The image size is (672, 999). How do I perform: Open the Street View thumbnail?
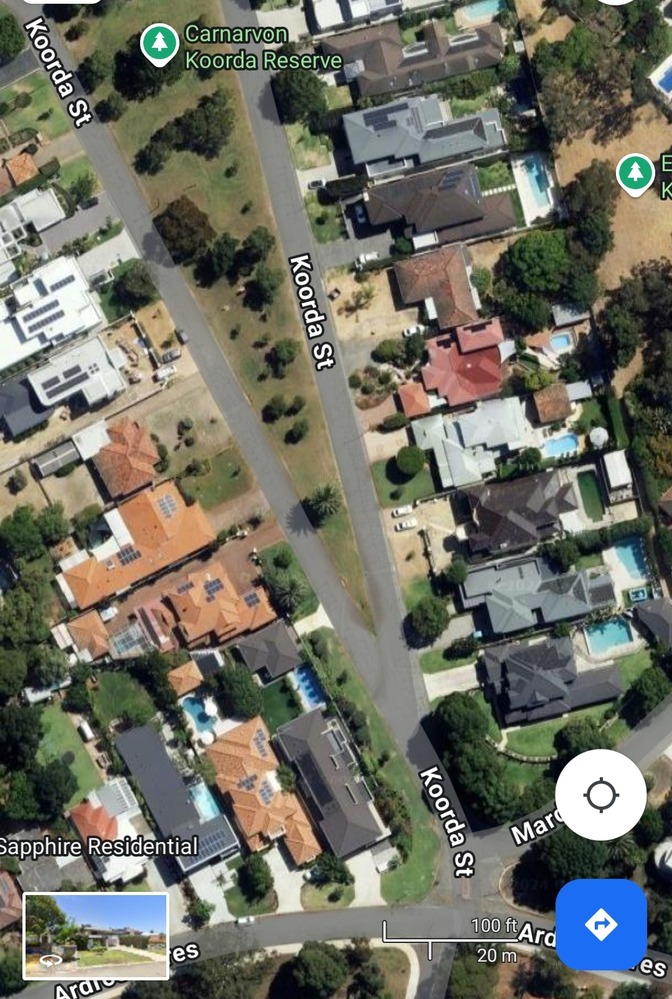[x=96, y=936]
